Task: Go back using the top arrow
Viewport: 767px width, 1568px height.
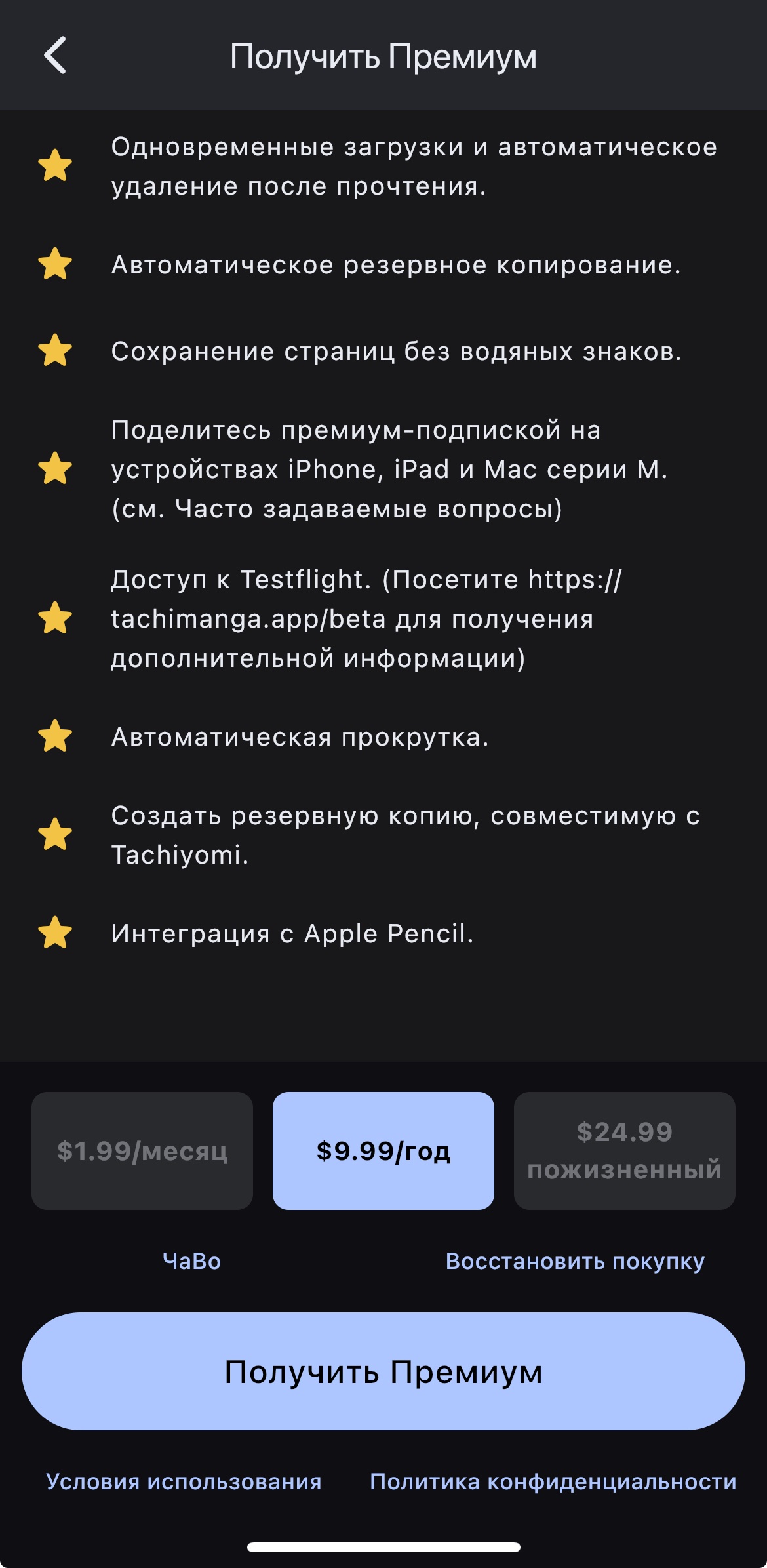Action: pos(55,56)
